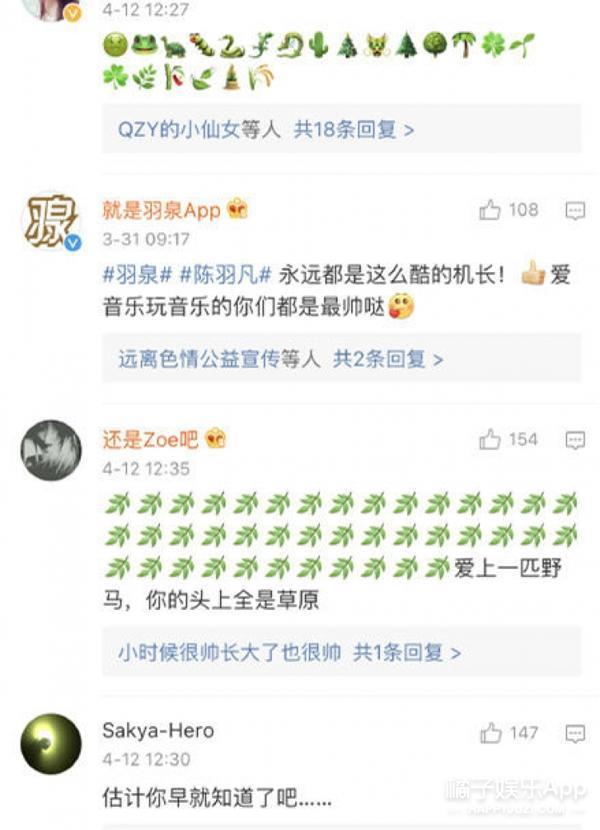This screenshot has width=600, height=830.
Task: Reply to 还是Zoe吧's comment
Action: click(575, 440)
